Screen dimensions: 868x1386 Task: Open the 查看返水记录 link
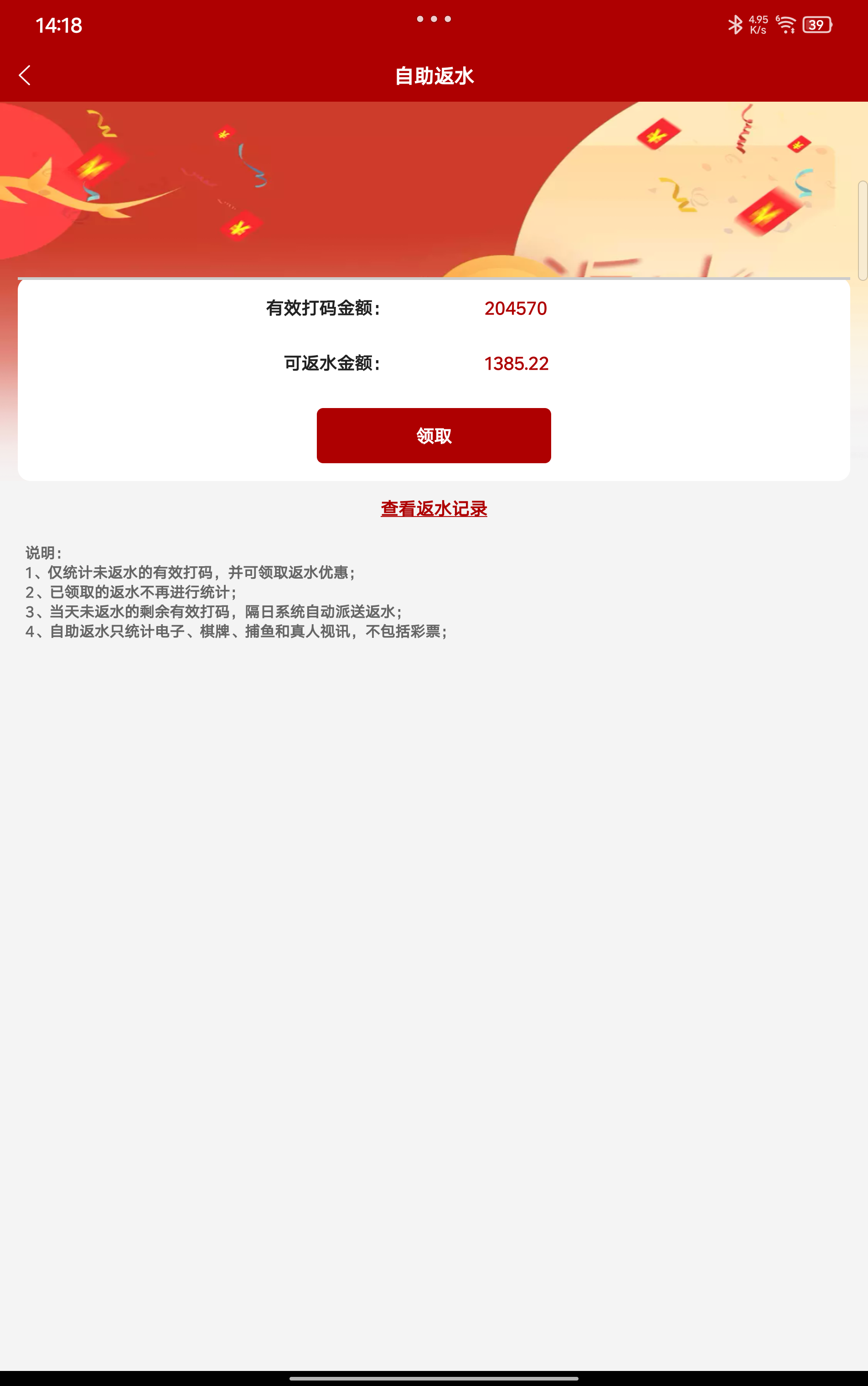[x=434, y=509]
